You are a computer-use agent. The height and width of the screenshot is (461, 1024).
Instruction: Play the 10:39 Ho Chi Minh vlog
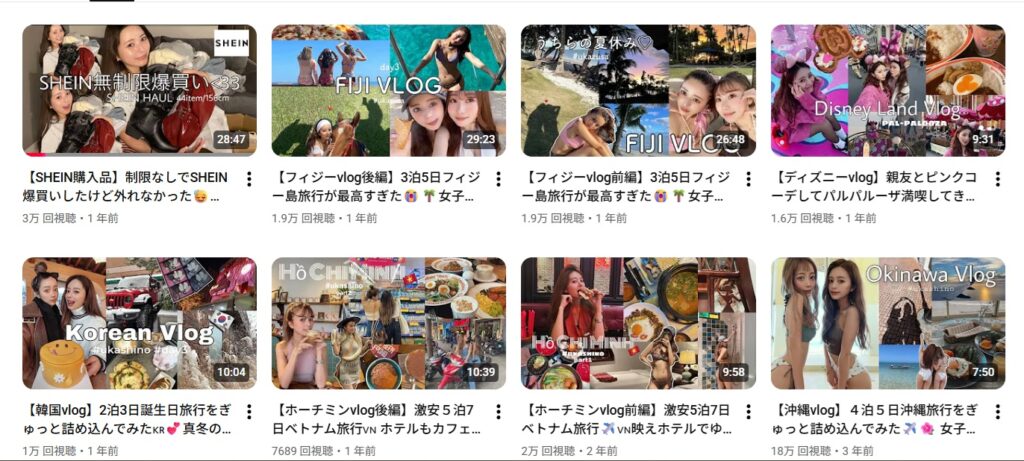388,323
